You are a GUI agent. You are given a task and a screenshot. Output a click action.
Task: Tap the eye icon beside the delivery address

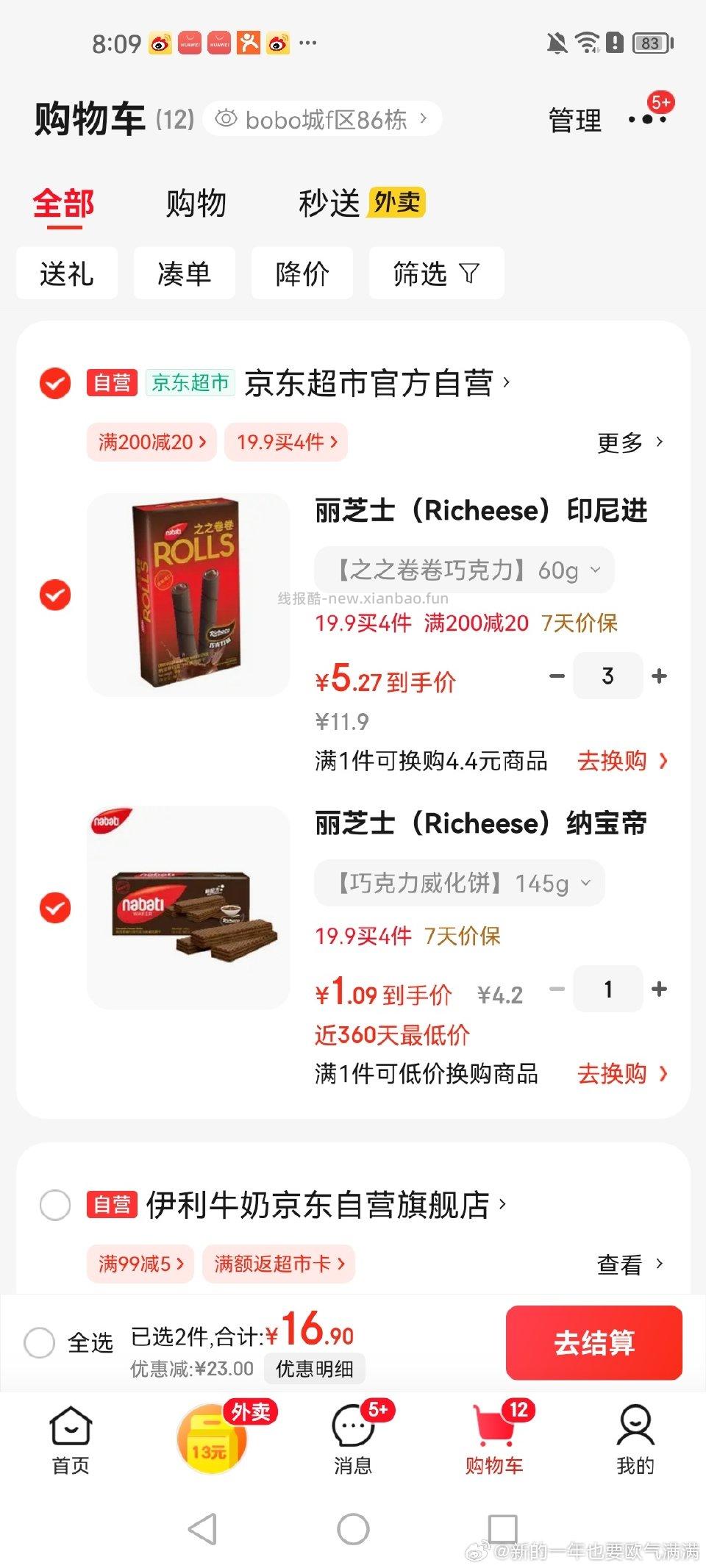[228, 118]
